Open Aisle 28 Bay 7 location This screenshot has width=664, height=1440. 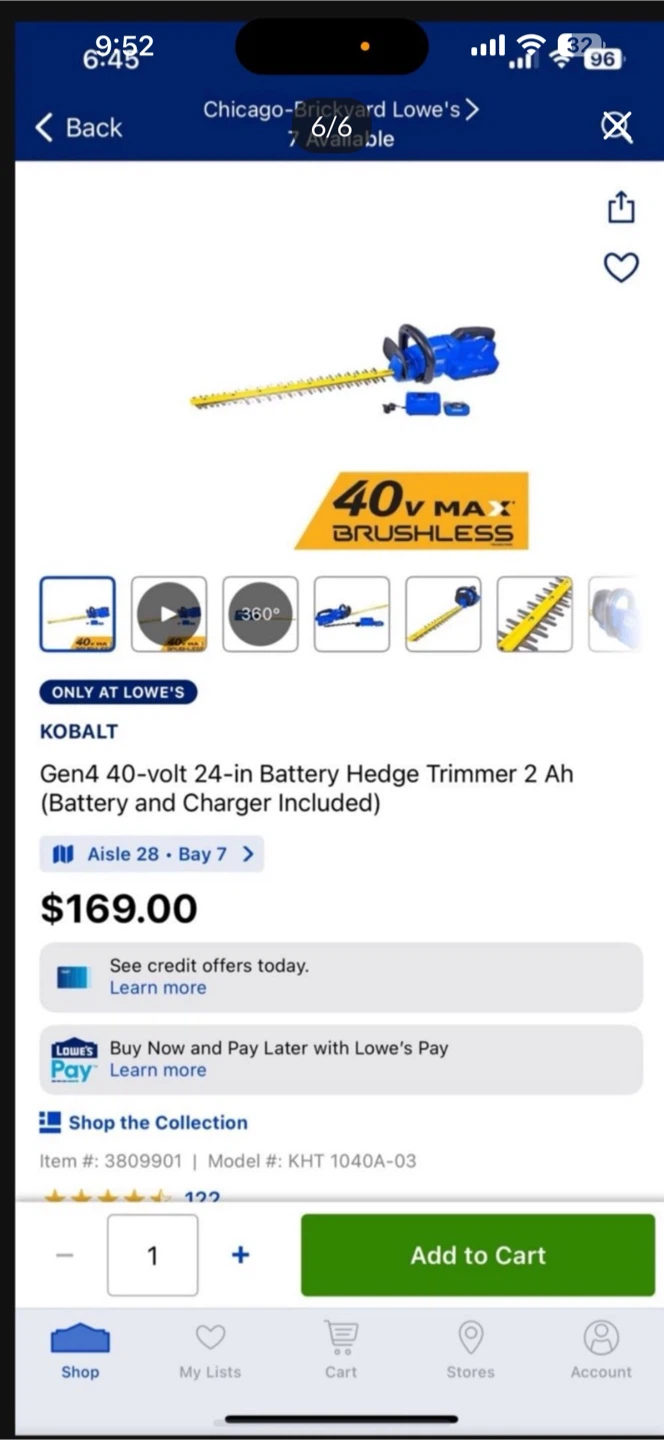(152, 854)
